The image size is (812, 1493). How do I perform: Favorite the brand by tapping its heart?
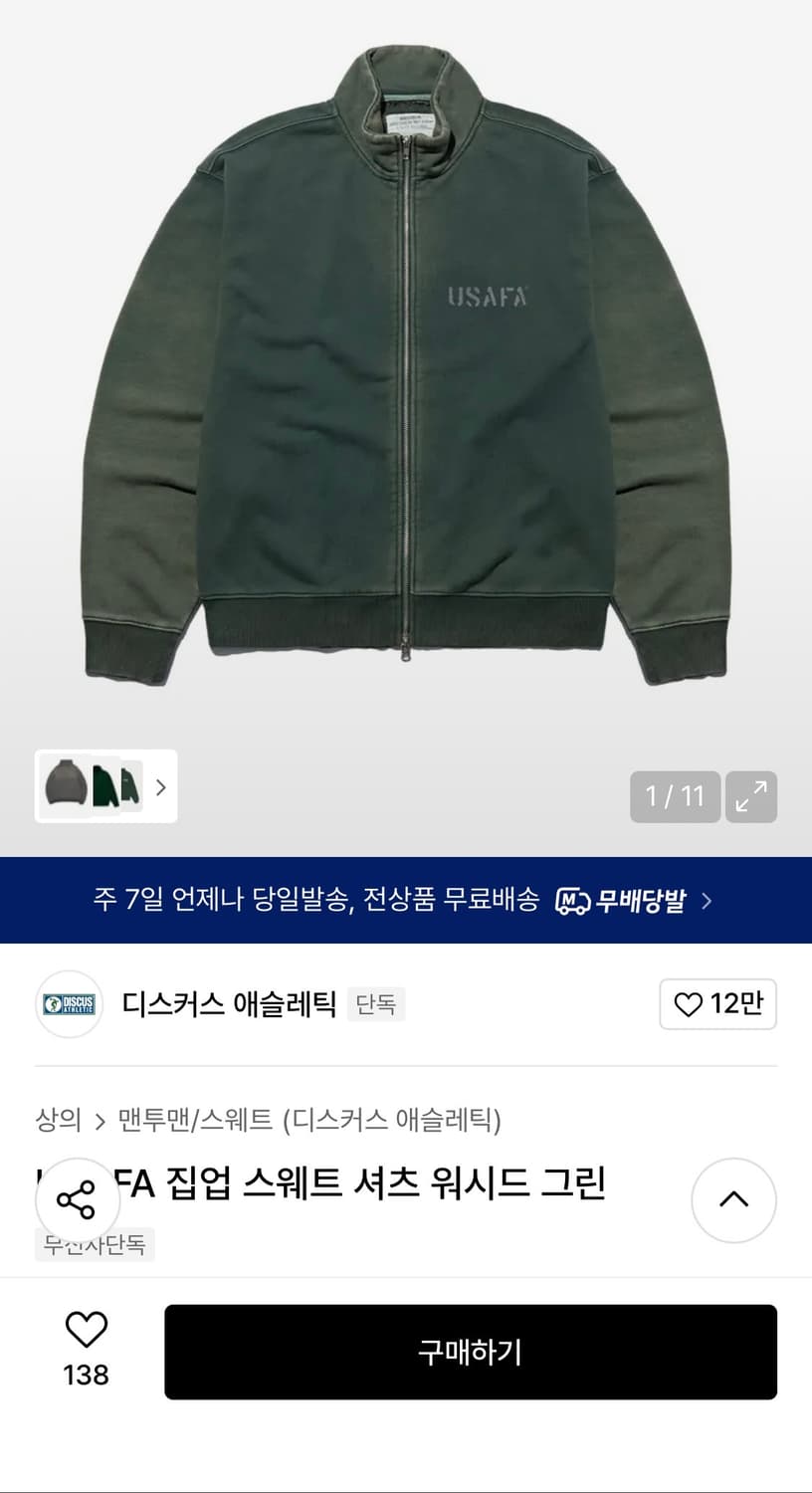(687, 1004)
